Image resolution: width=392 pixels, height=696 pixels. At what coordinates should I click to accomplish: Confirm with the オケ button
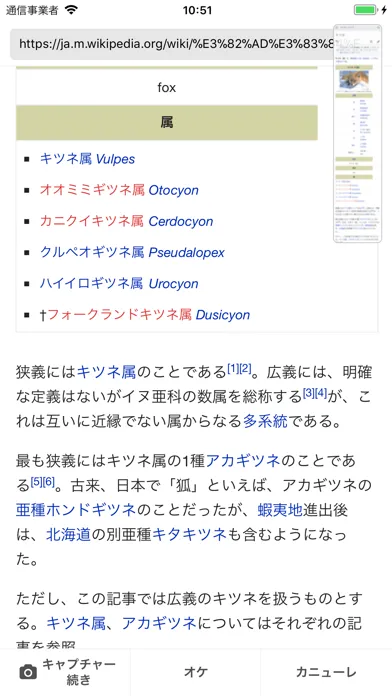[196, 672]
